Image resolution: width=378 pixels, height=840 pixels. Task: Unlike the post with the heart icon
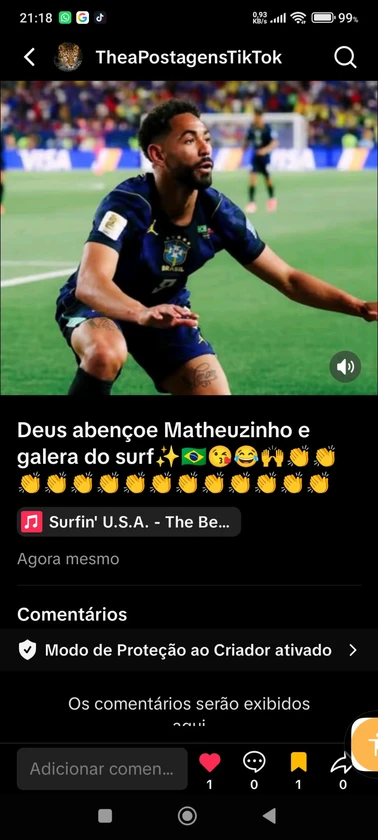pyautogui.click(x=209, y=762)
